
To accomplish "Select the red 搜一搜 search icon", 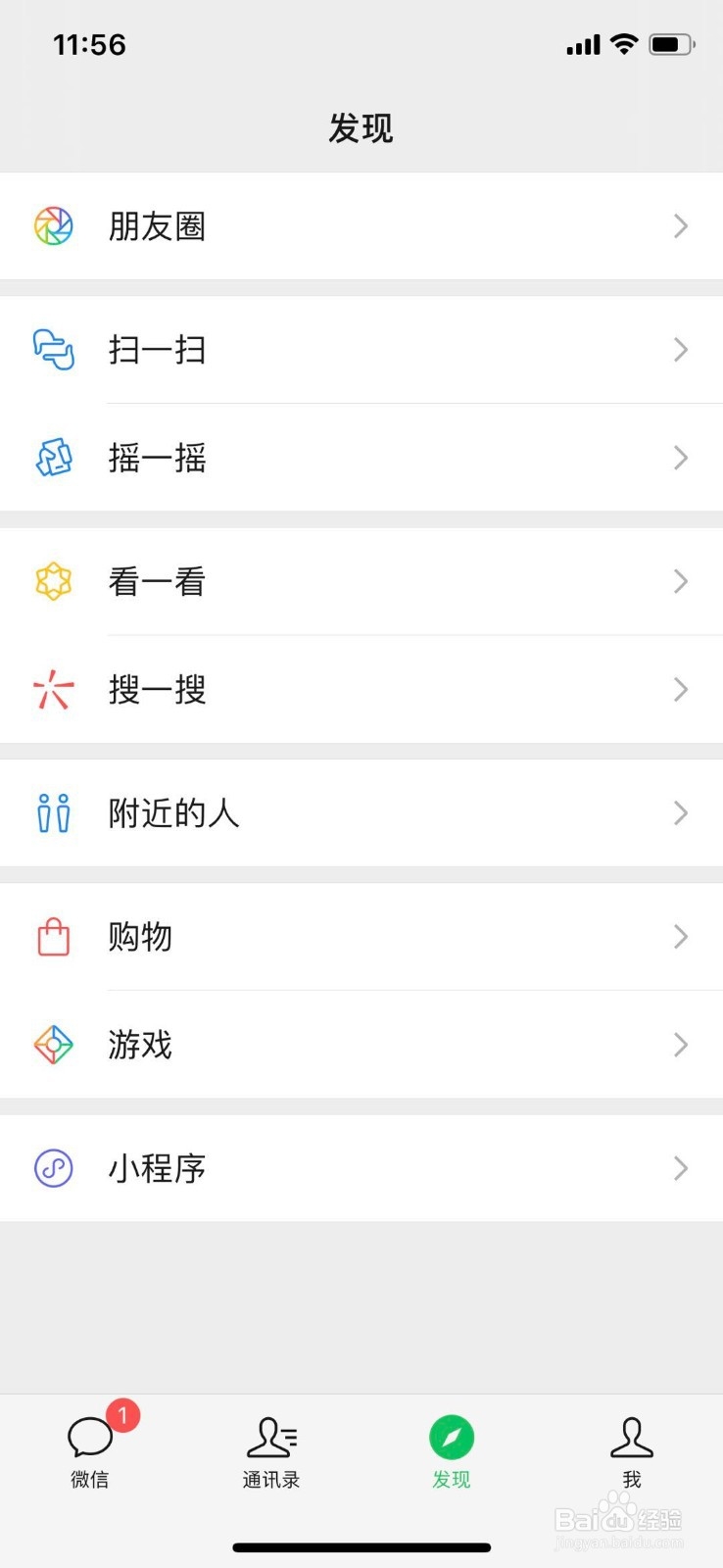I will 54,690.
